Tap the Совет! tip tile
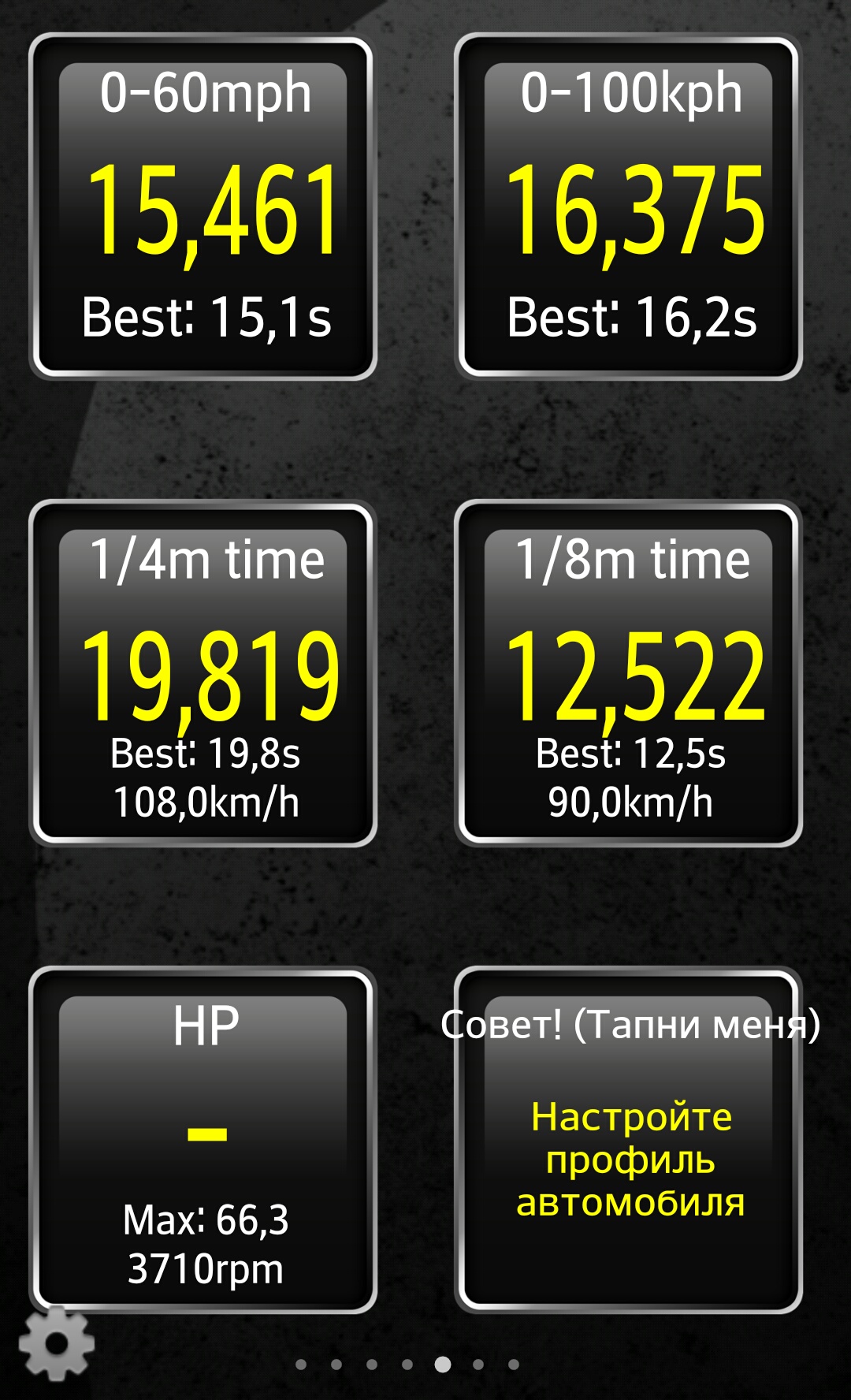The width and height of the screenshot is (851, 1400). click(629, 1140)
